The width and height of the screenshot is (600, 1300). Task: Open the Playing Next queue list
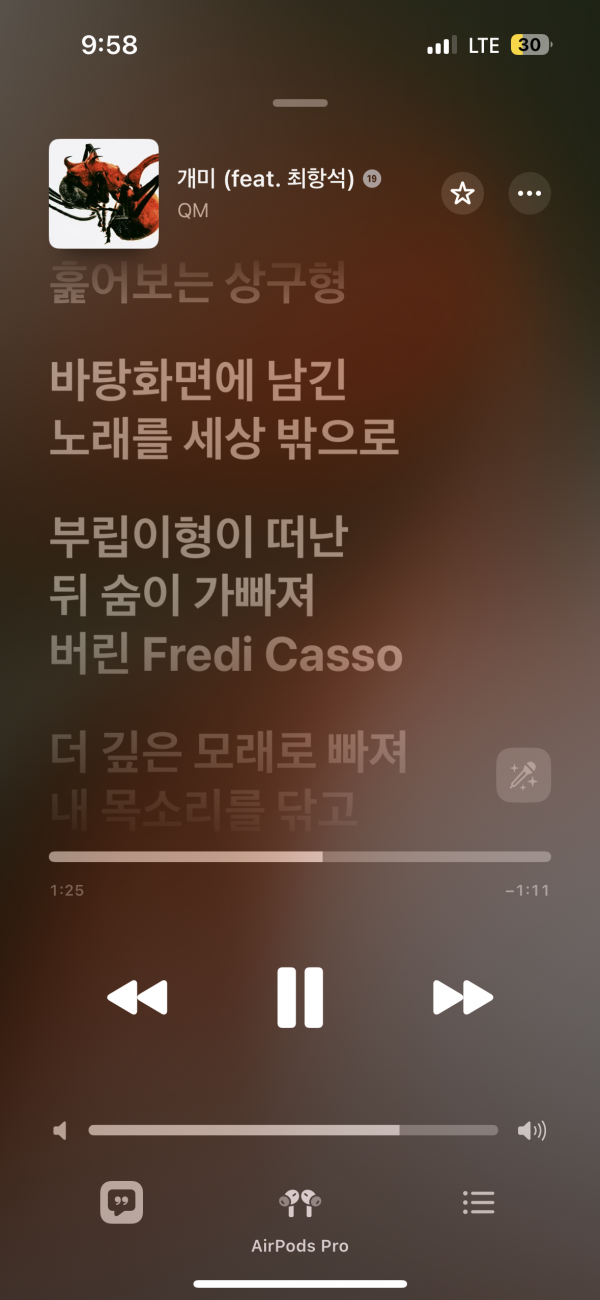click(478, 1202)
